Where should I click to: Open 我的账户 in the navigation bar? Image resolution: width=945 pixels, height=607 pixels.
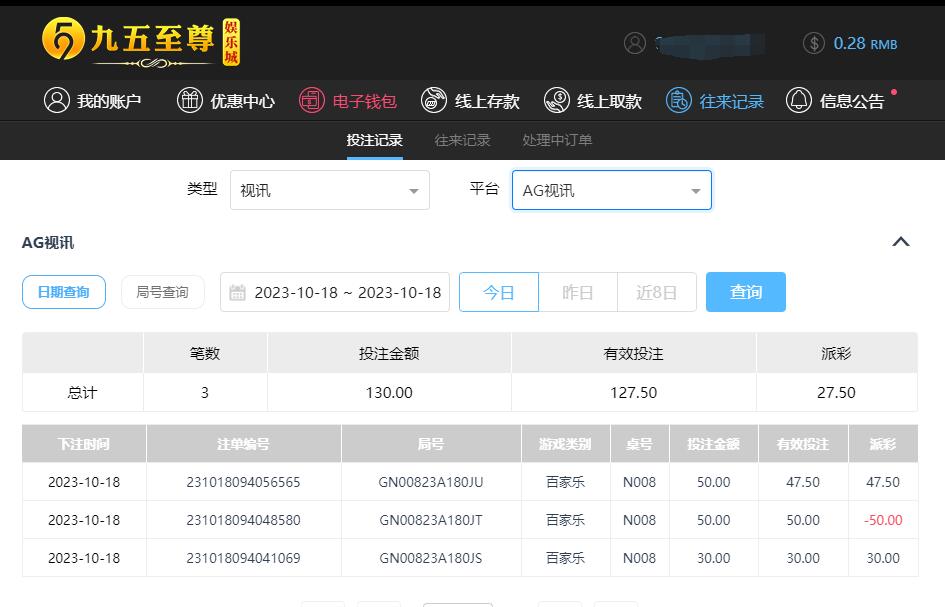[92, 101]
